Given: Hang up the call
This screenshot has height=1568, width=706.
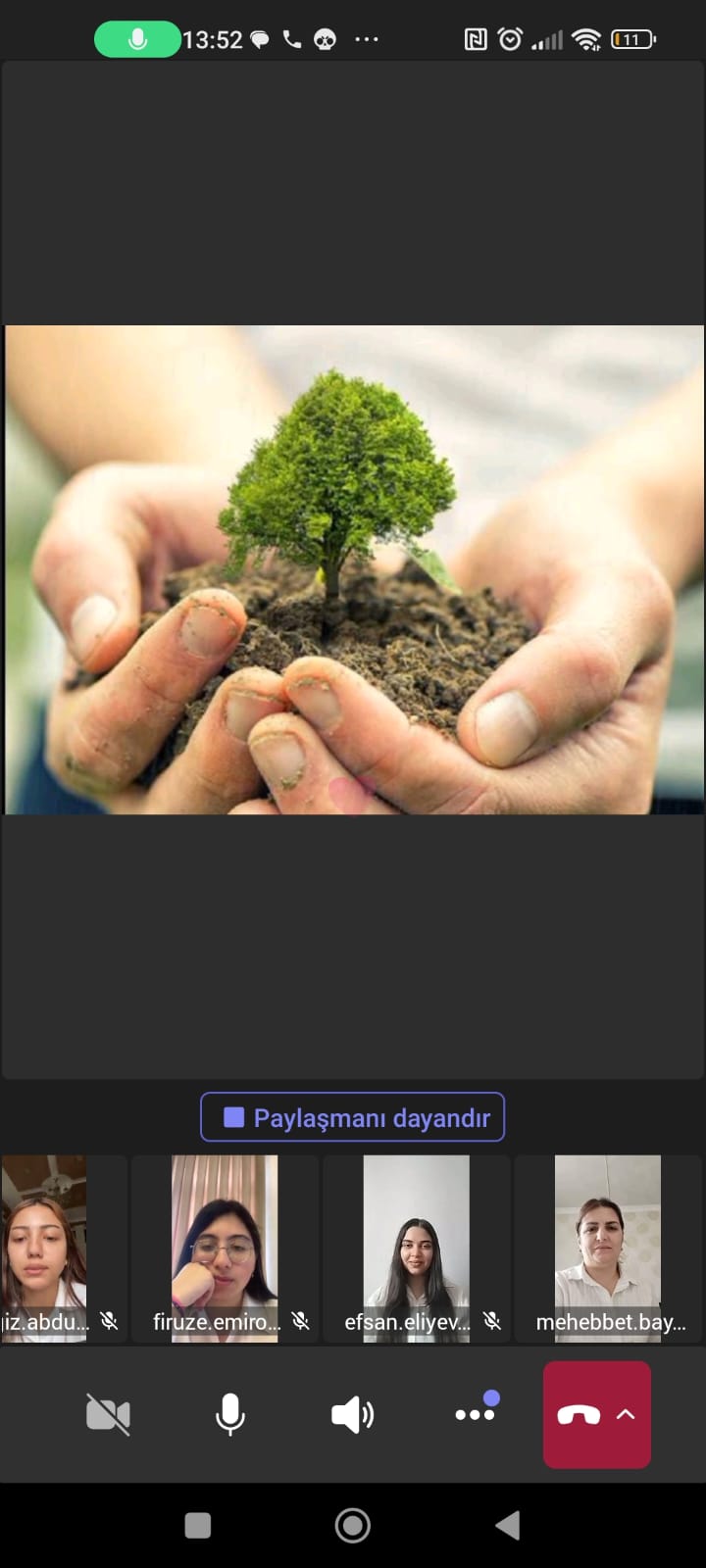Looking at the screenshot, I should click(580, 1414).
